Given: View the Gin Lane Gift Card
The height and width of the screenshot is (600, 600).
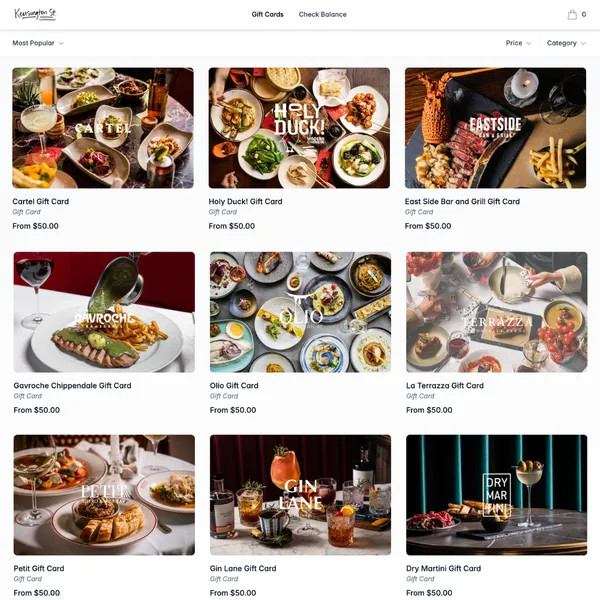Looking at the screenshot, I should (299, 495).
